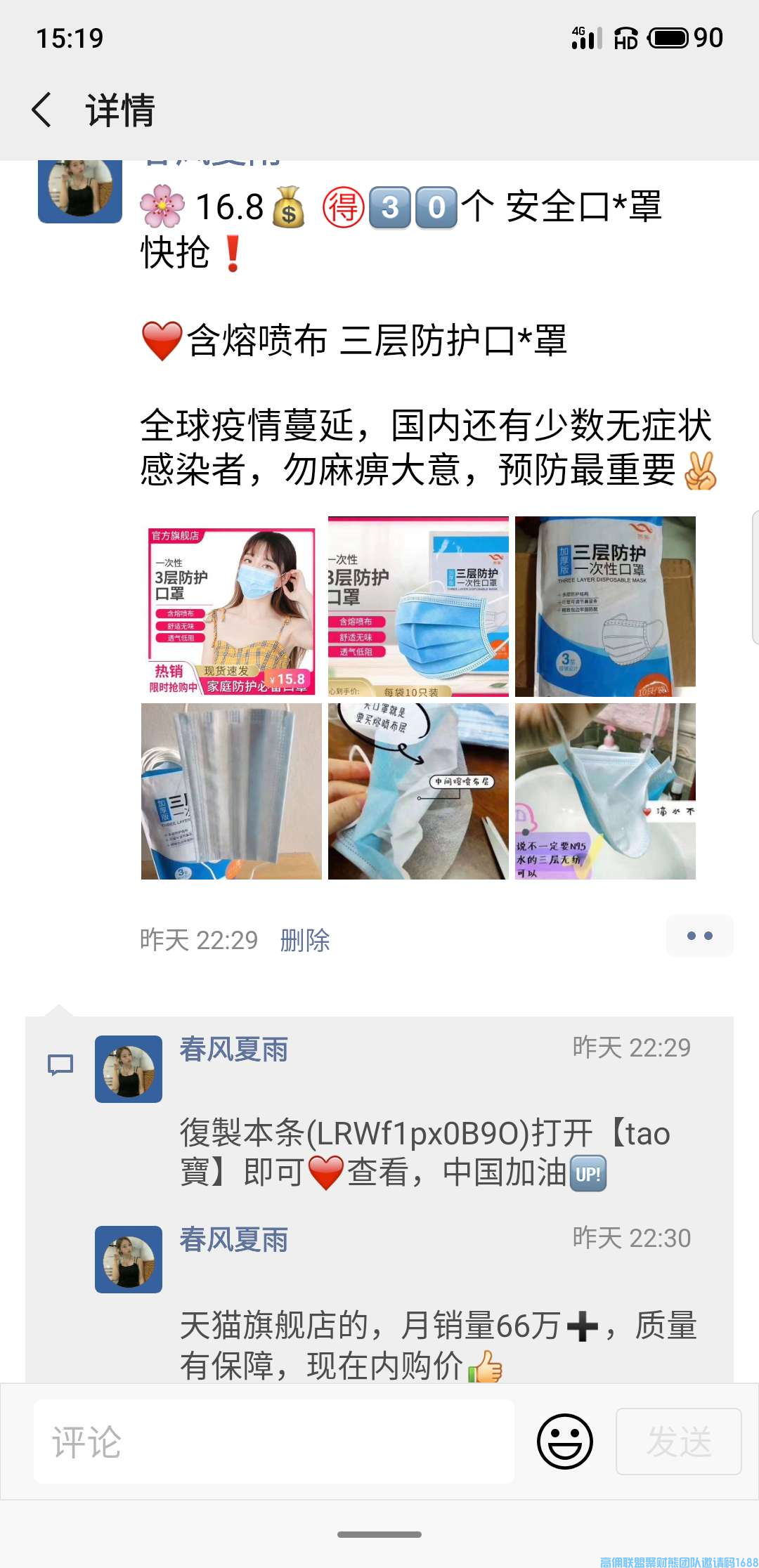Open 春风夏雨's name on 22:30 comment
The image size is (759, 1568).
coord(233,1240)
